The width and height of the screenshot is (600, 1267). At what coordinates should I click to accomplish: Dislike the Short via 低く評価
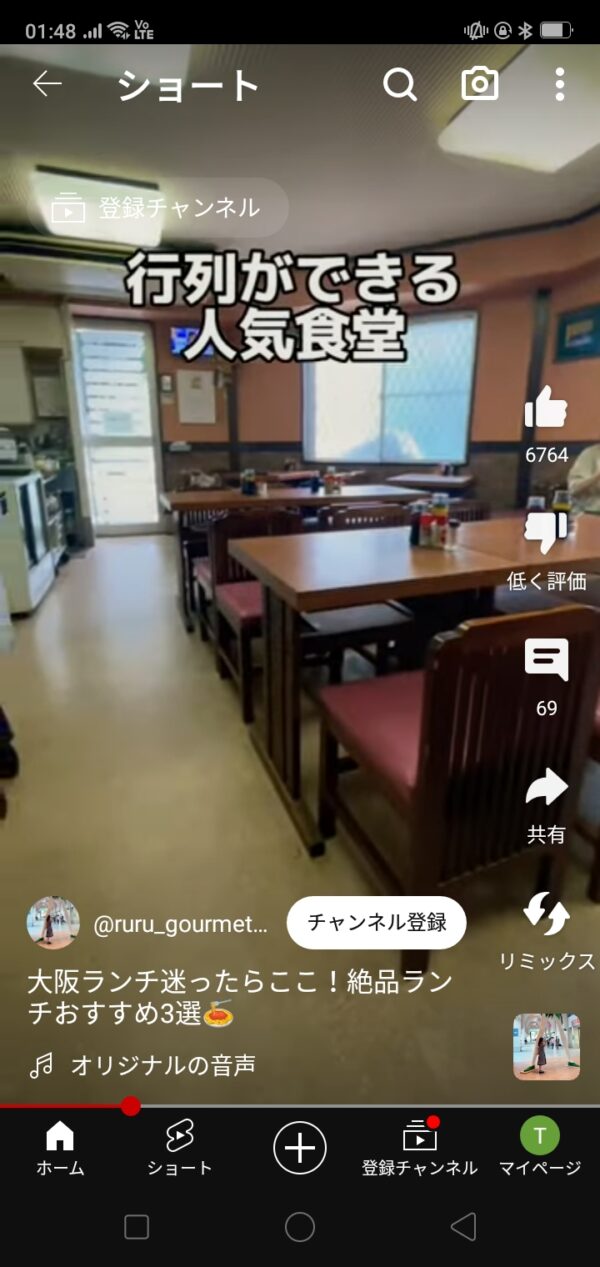click(x=546, y=535)
